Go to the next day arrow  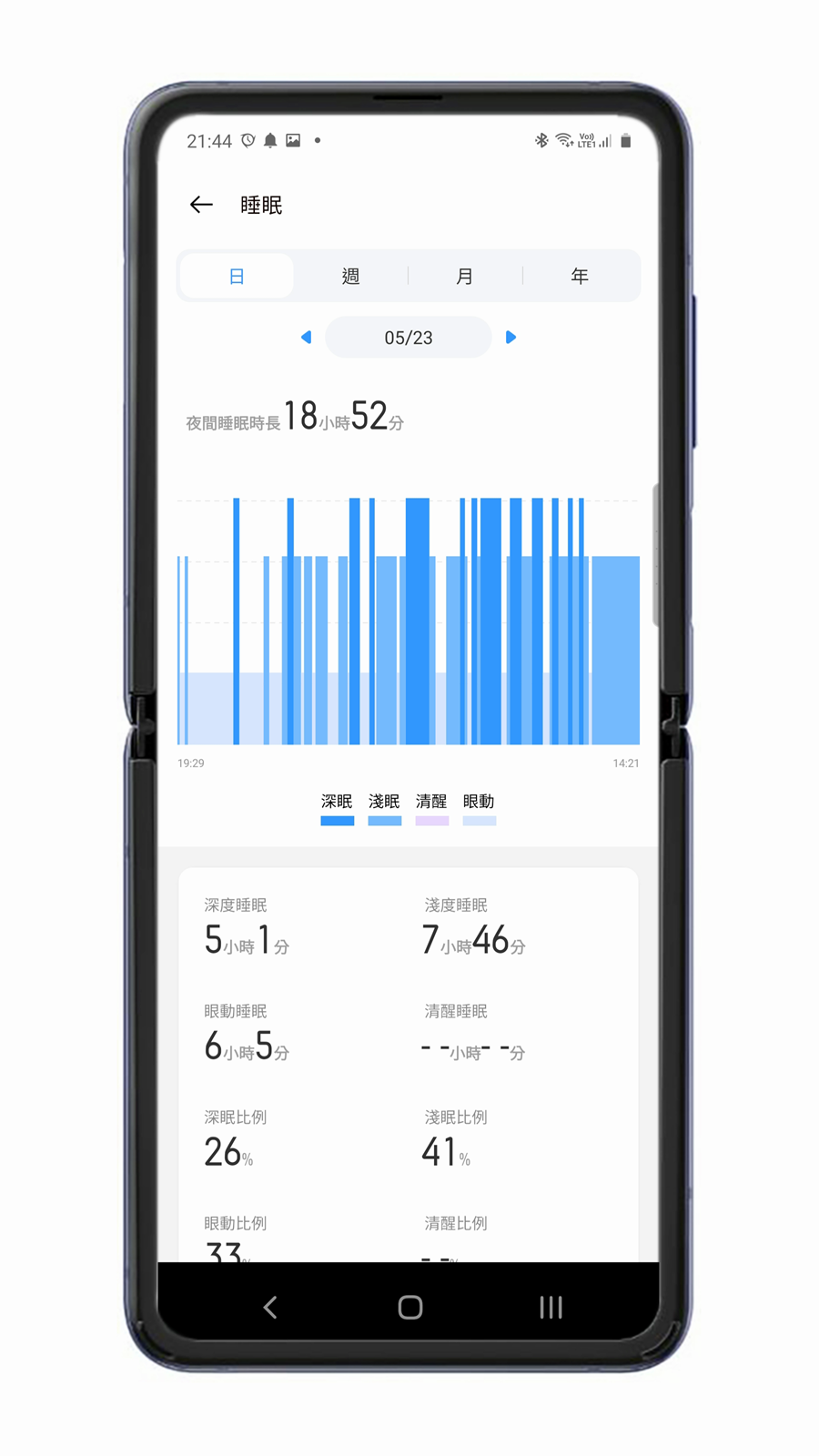[511, 338]
